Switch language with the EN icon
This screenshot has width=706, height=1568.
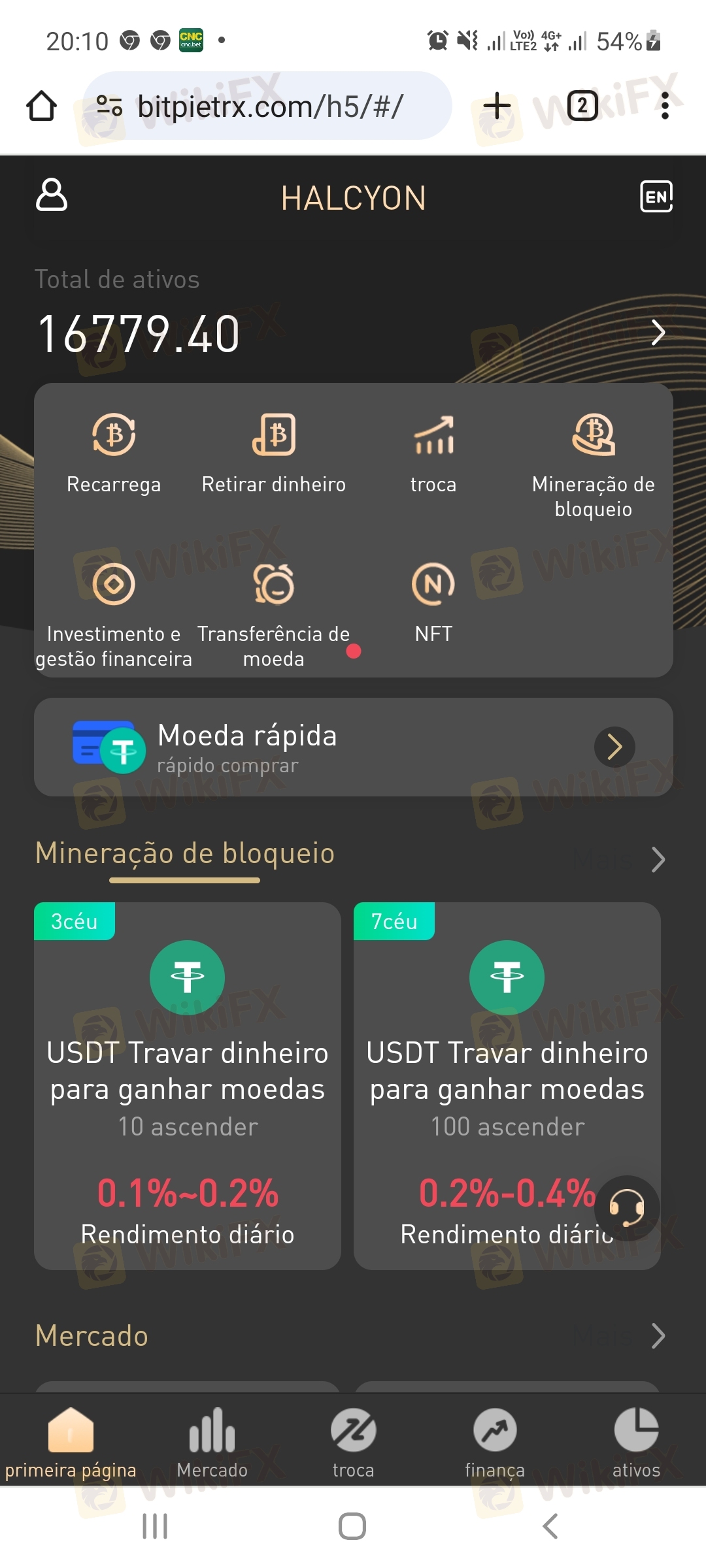(656, 197)
